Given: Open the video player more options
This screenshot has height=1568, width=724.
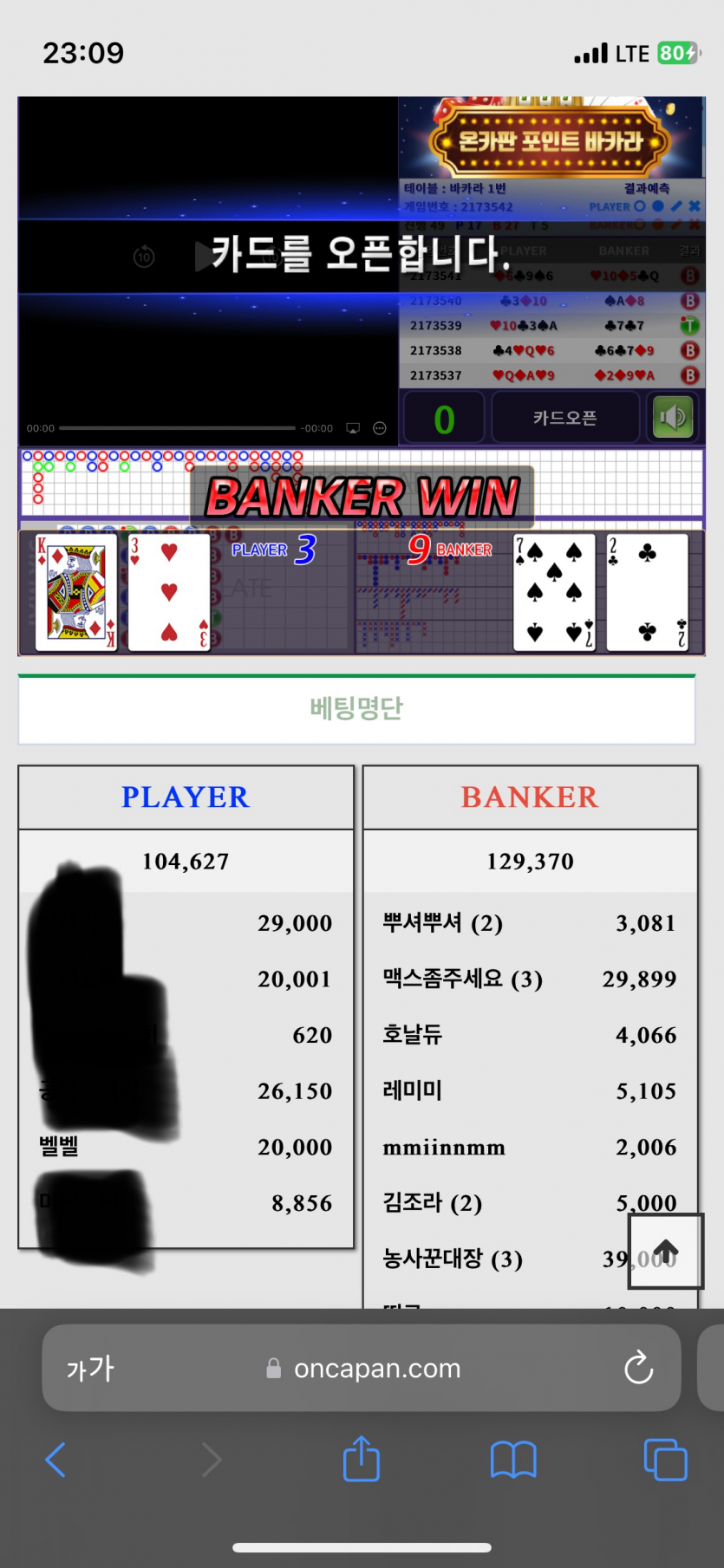Looking at the screenshot, I should click(x=379, y=428).
